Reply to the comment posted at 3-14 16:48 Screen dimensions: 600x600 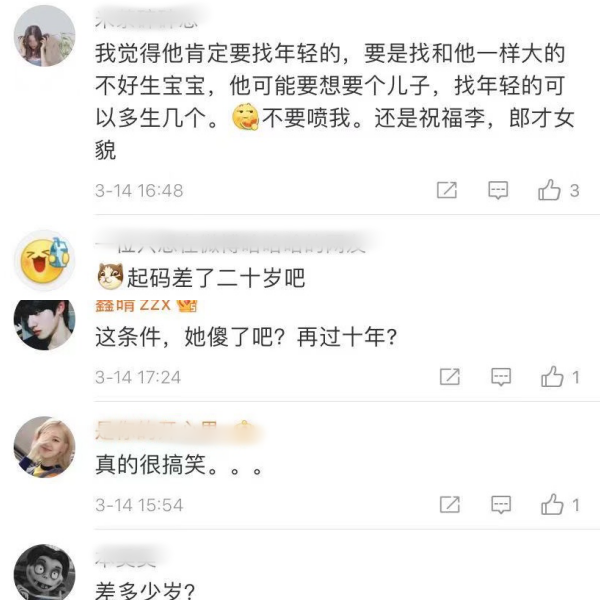(498, 190)
